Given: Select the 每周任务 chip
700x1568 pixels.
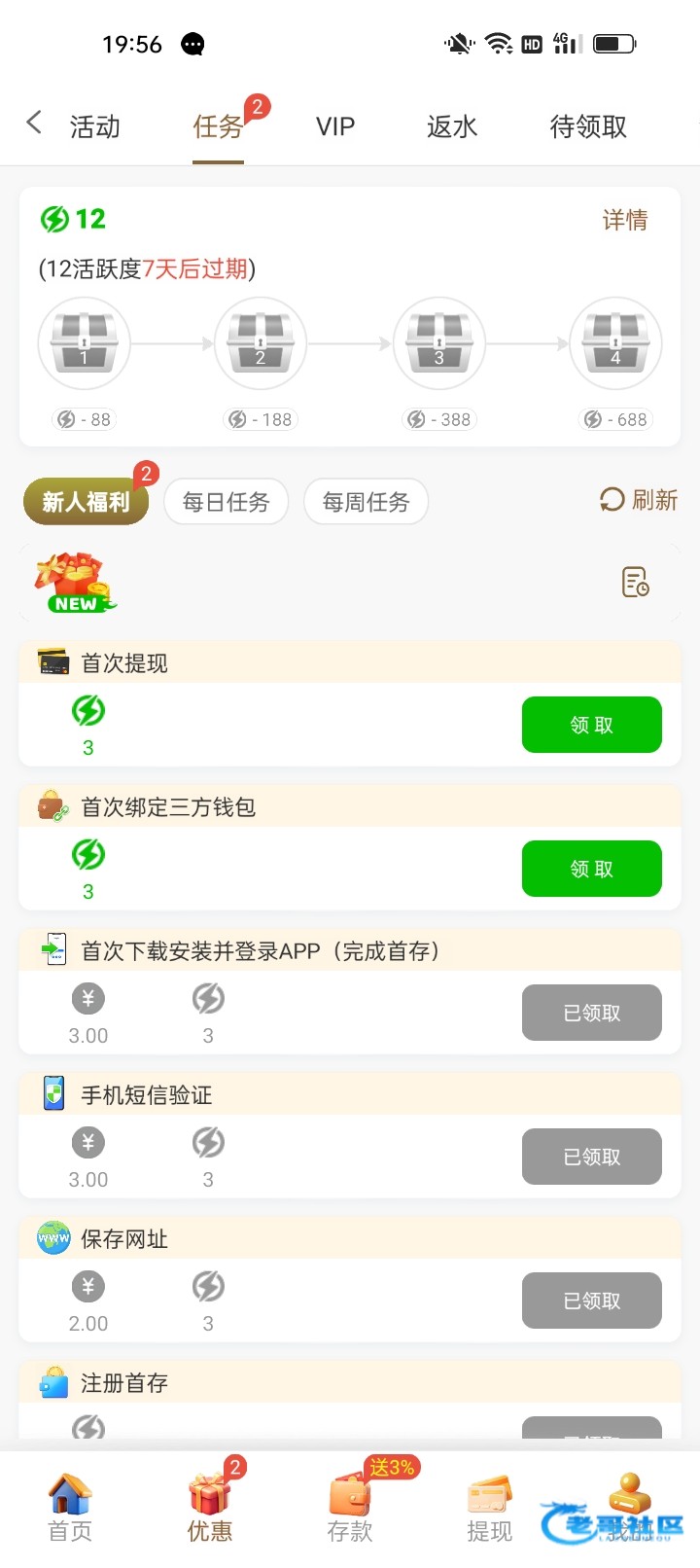Looking at the screenshot, I should pos(366,502).
